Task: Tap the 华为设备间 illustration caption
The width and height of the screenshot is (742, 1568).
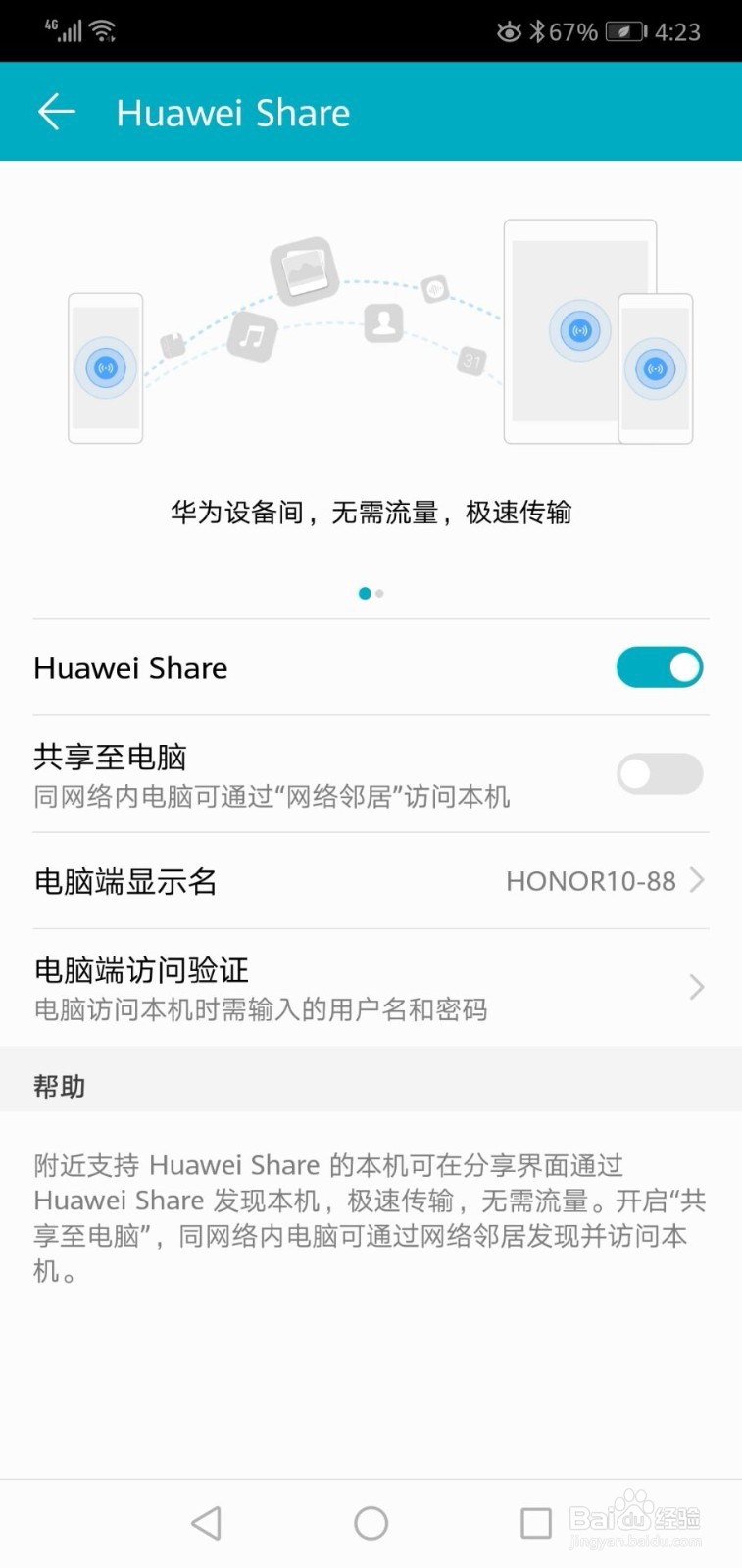Action: (371, 513)
